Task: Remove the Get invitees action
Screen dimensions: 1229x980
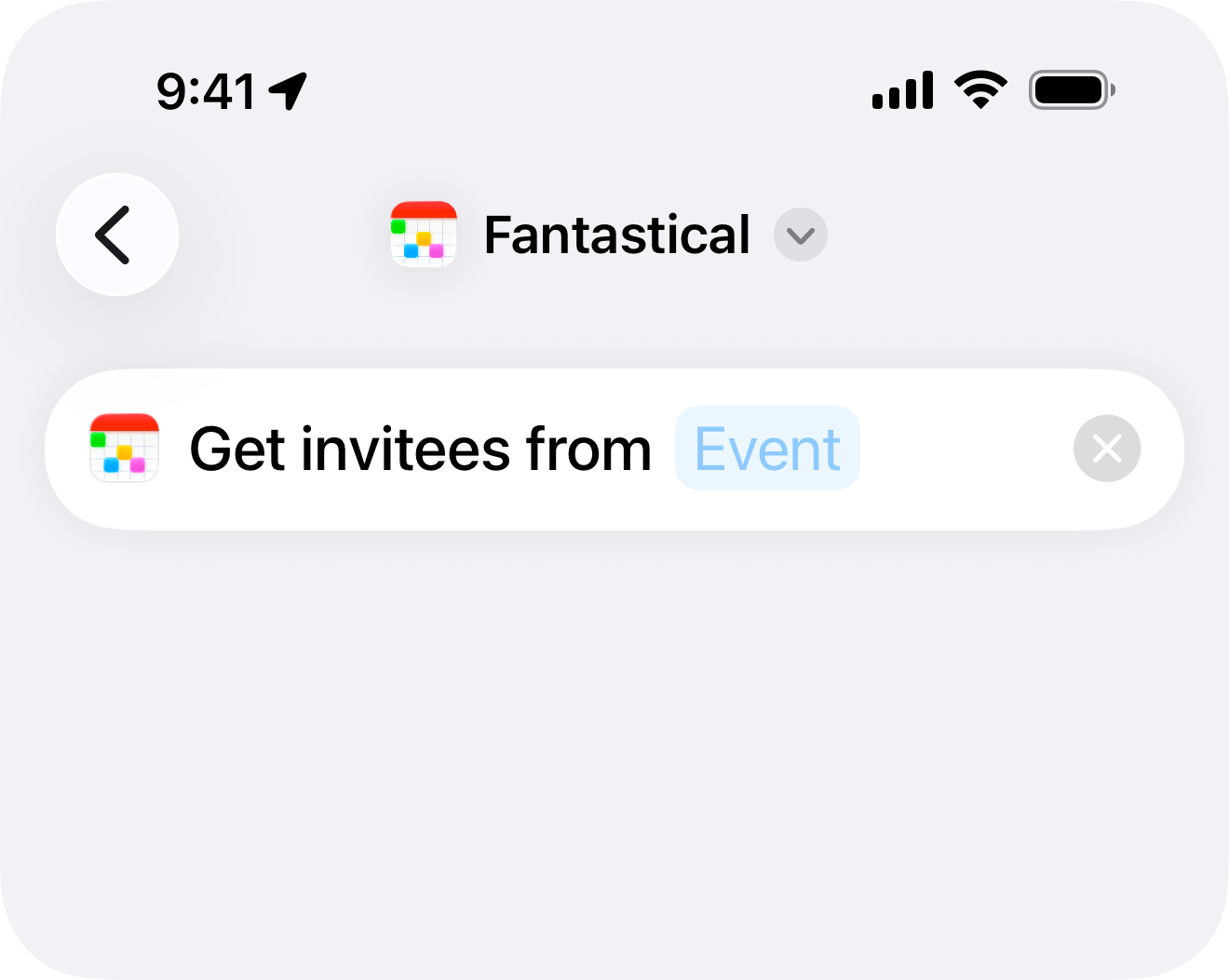Action: [x=1106, y=449]
